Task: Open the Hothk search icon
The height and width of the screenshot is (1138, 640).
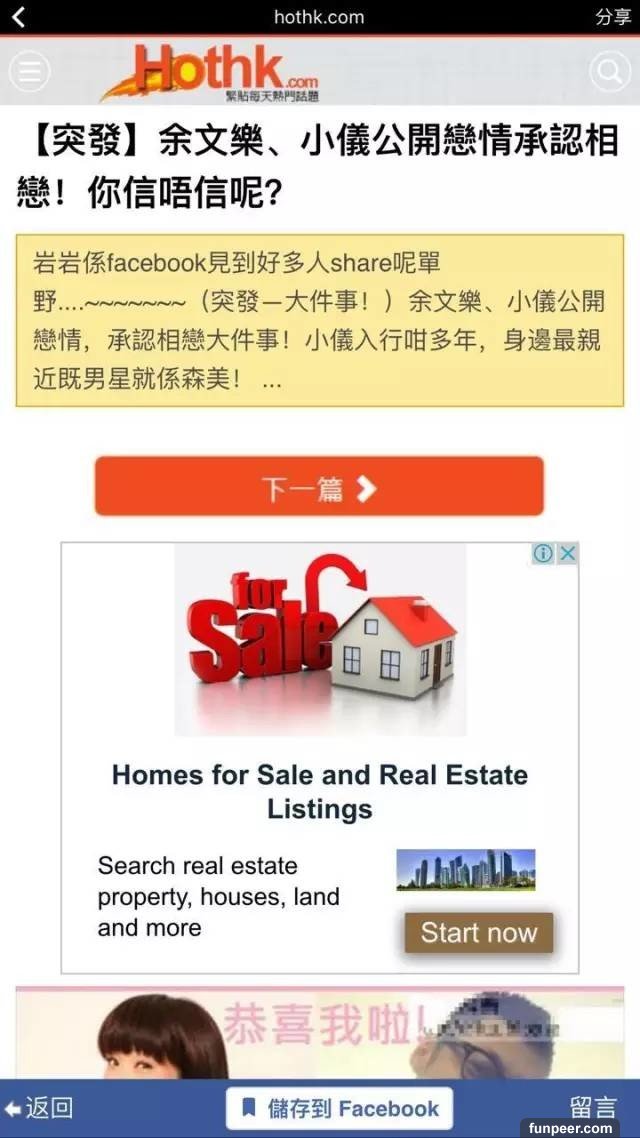Action: [x=608, y=71]
